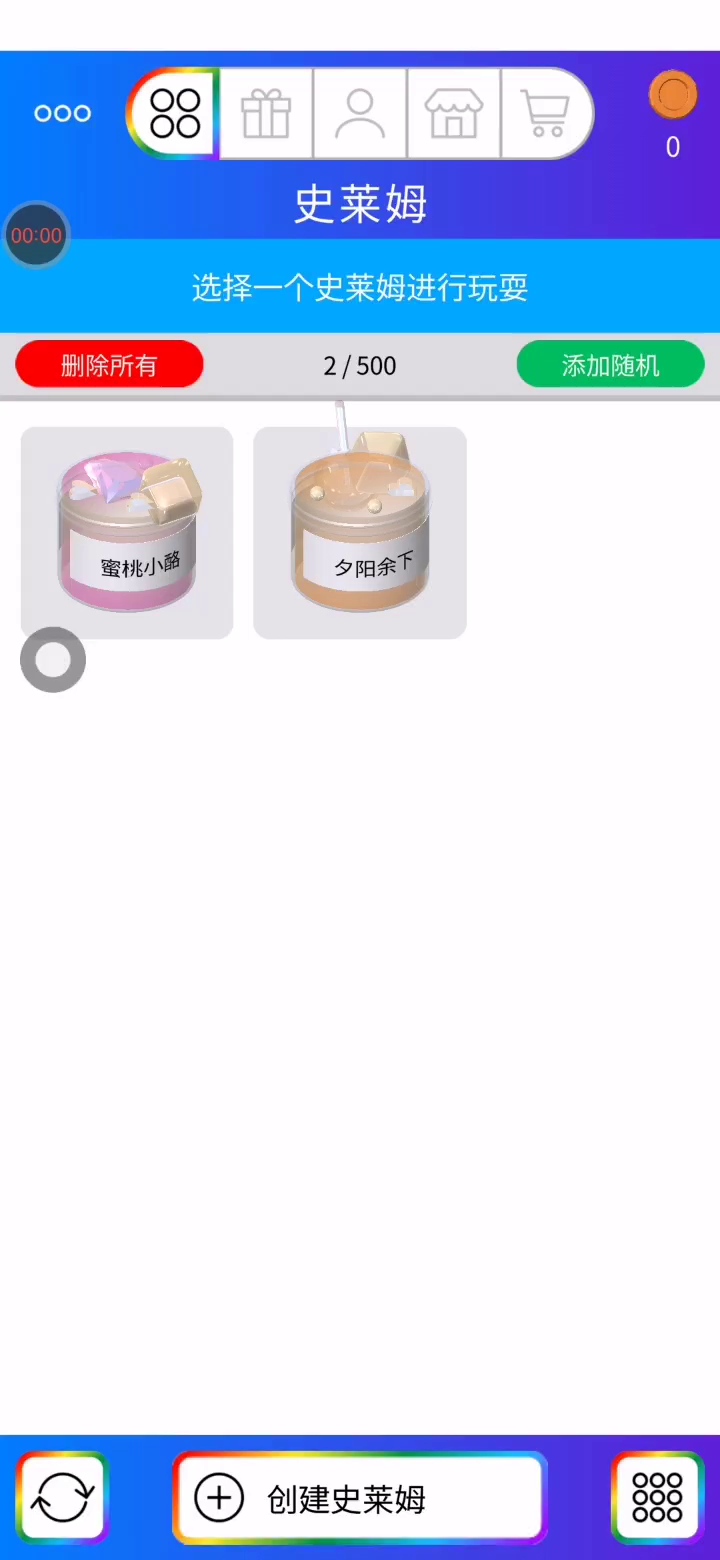Tap the orange coin icon
Viewport: 720px width, 1560px height.
(x=673, y=96)
